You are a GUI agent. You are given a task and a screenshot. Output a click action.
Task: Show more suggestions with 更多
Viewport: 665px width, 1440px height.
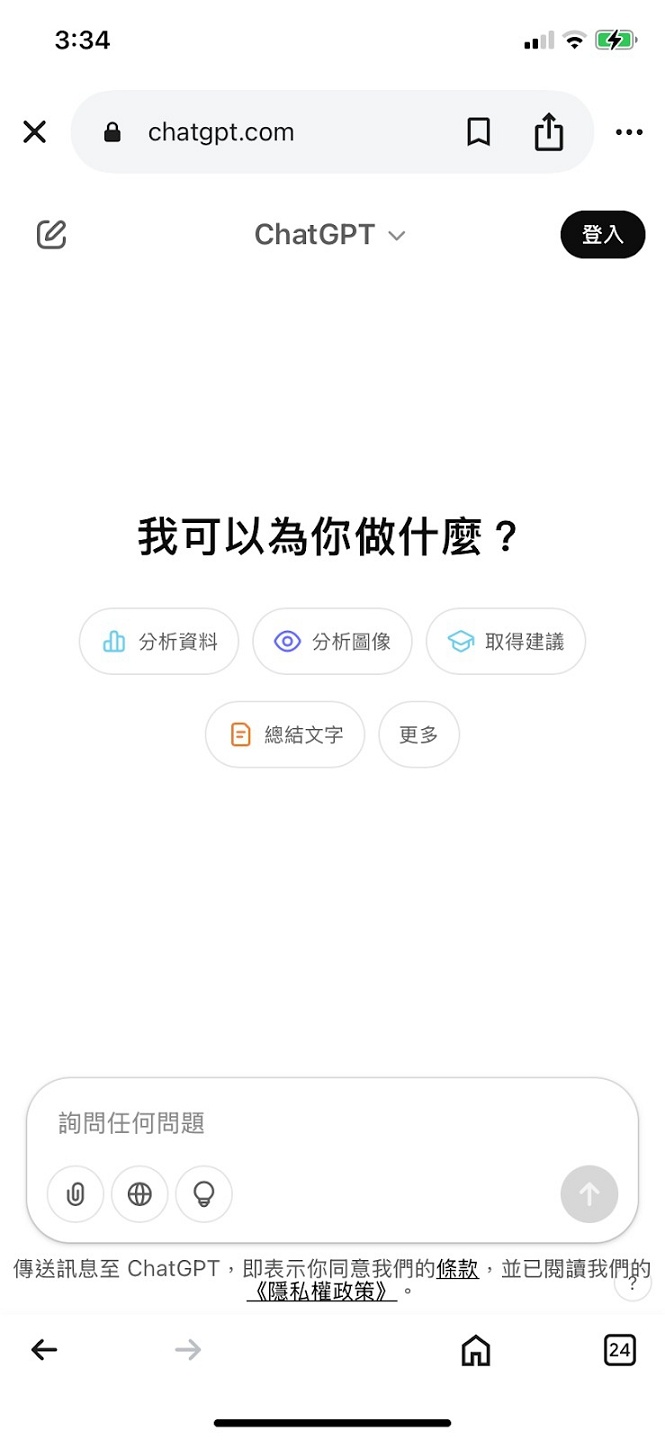419,735
